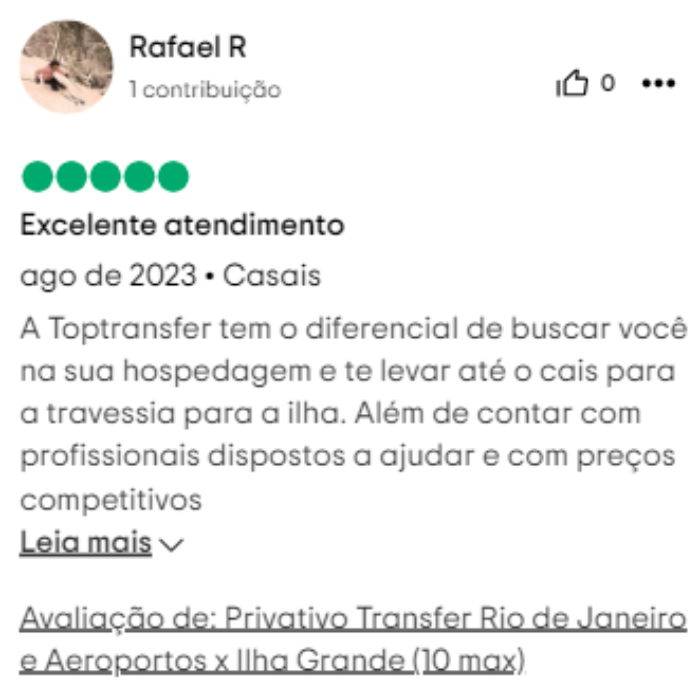Screen dimensions: 700x700
Task: Open the three-dot overflow menu
Action: pyautogui.click(x=658, y=85)
